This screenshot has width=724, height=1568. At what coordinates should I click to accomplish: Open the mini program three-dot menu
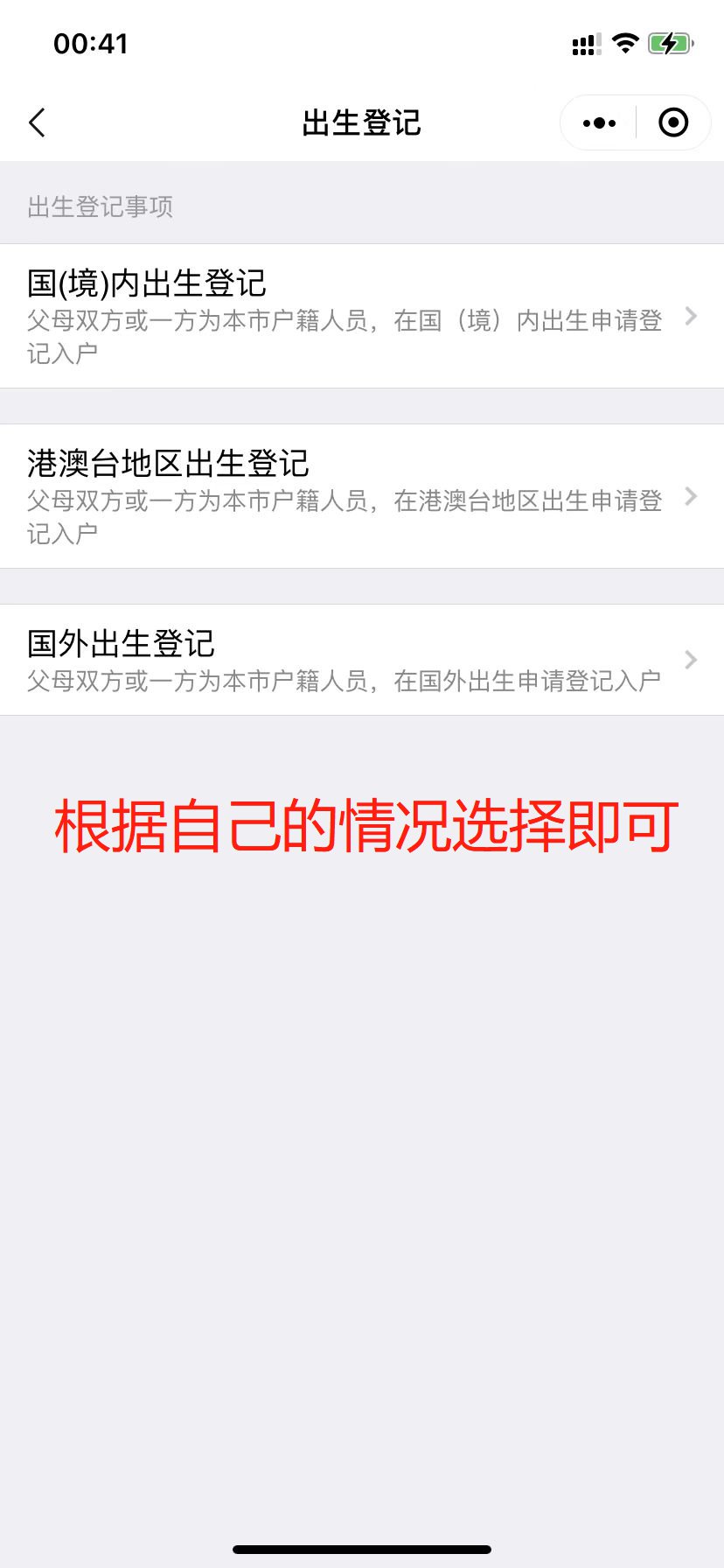[x=599, y=122]
